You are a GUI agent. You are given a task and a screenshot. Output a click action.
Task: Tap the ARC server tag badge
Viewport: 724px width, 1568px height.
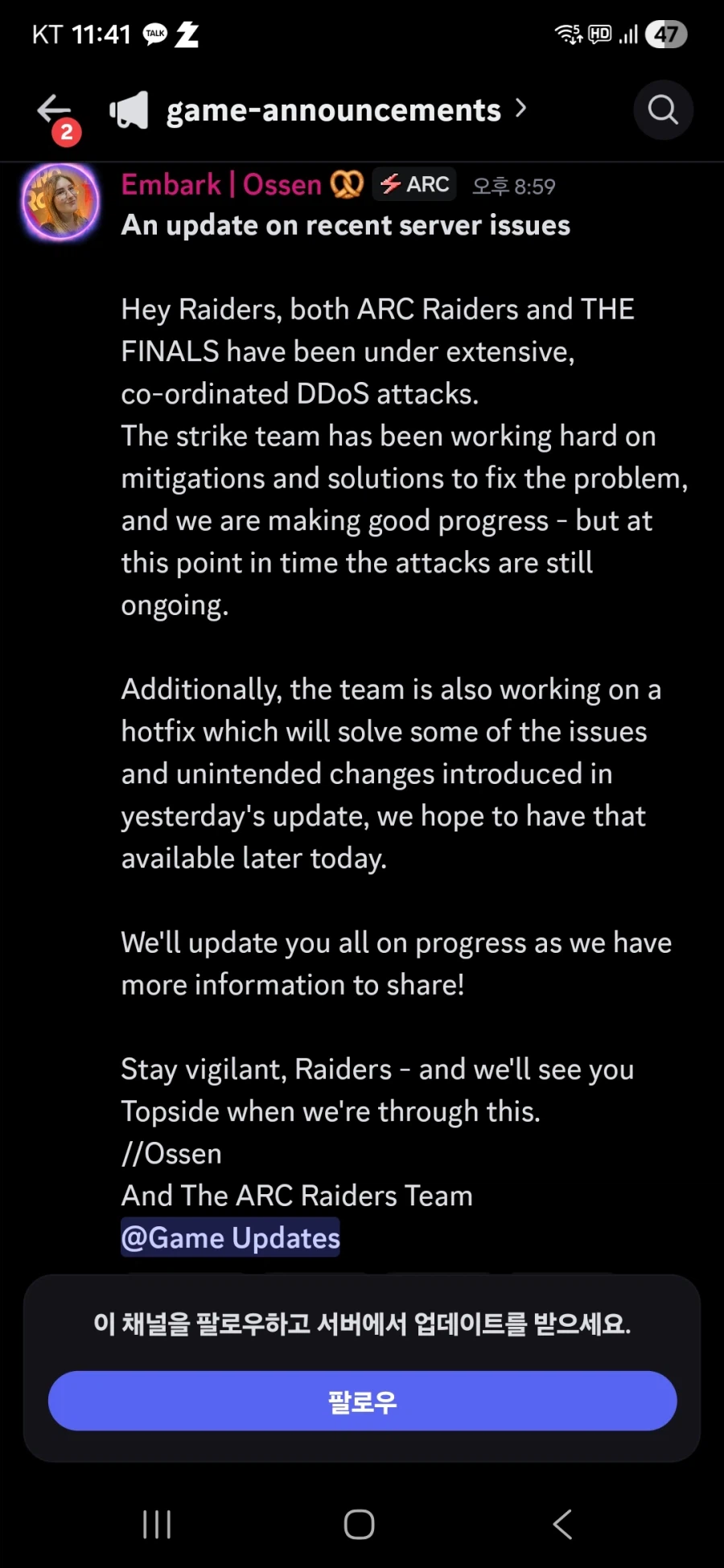click(x=414, y=185)
